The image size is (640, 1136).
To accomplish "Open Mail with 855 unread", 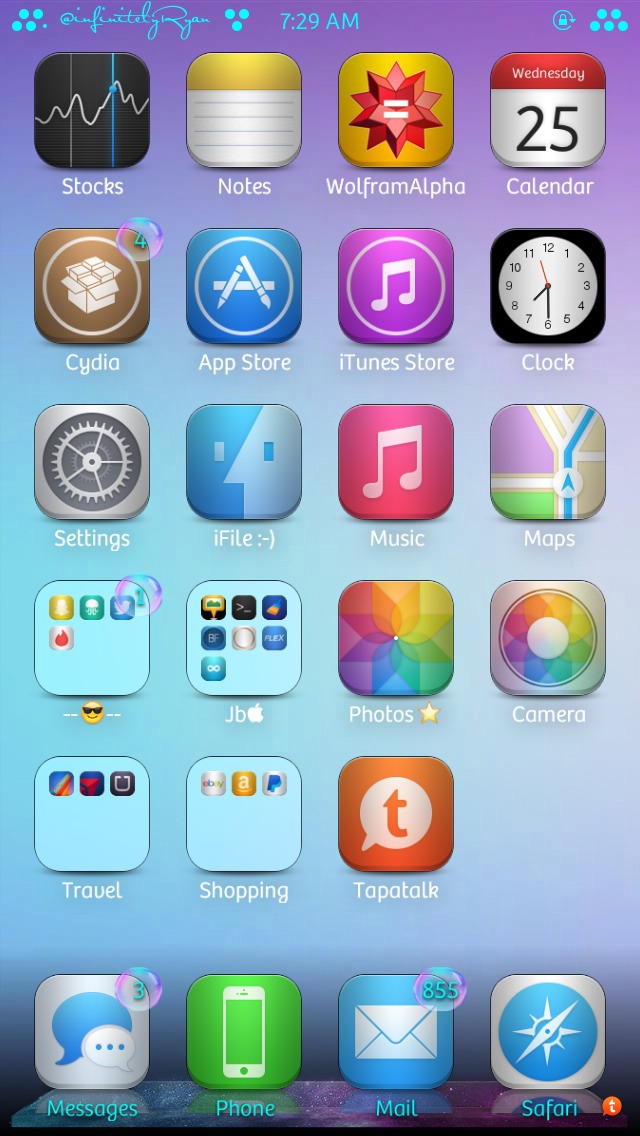I will pos(396,1032).
